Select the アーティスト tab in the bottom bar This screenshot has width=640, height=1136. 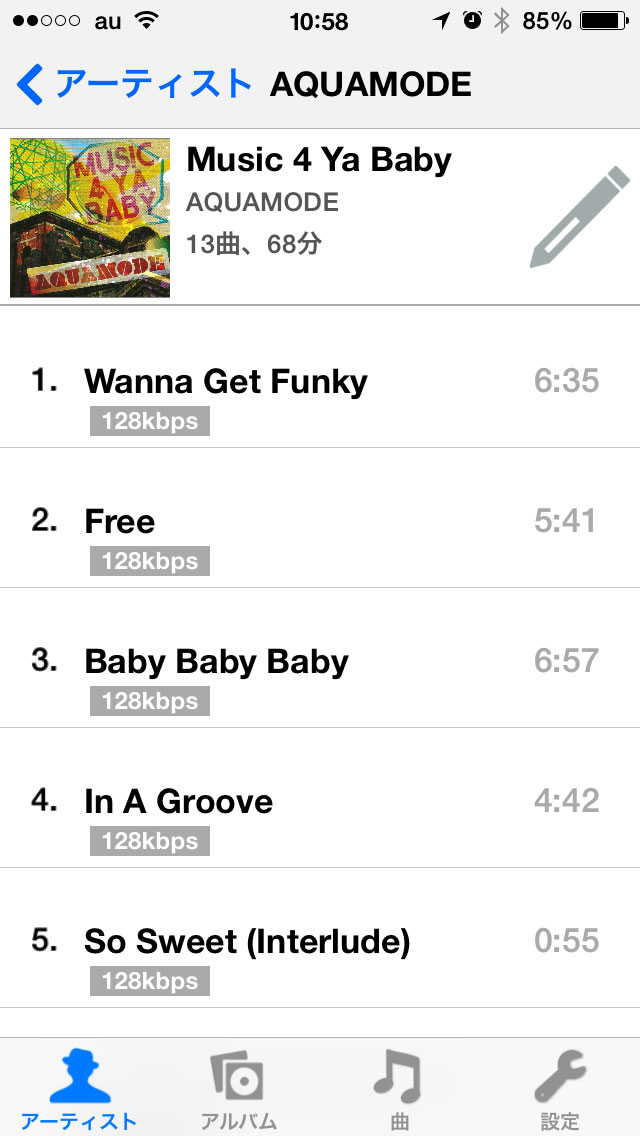click(x=79, y=1089)
